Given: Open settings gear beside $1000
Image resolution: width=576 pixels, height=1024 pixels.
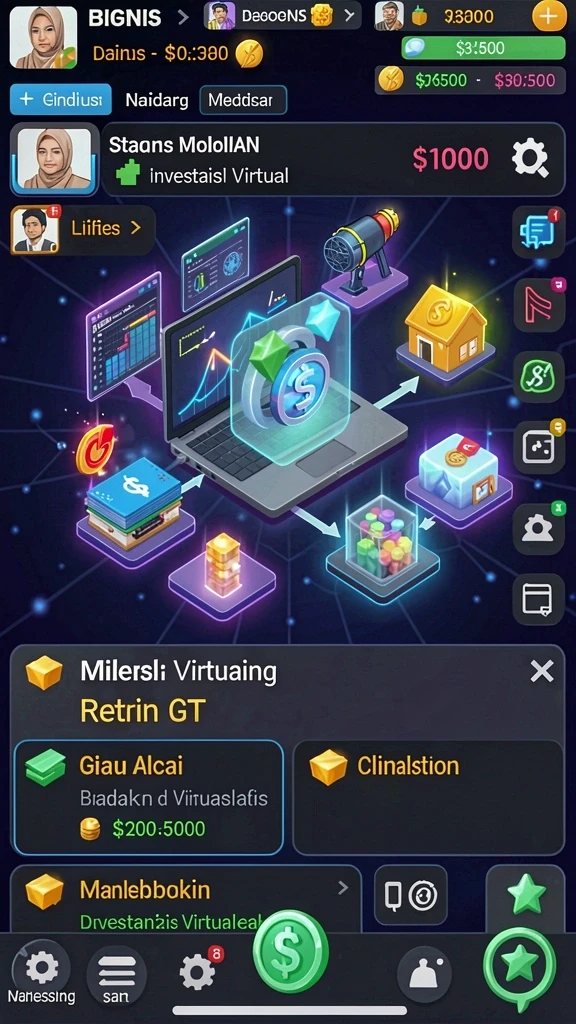Looking at the screenshot, I should click(529, 159).
